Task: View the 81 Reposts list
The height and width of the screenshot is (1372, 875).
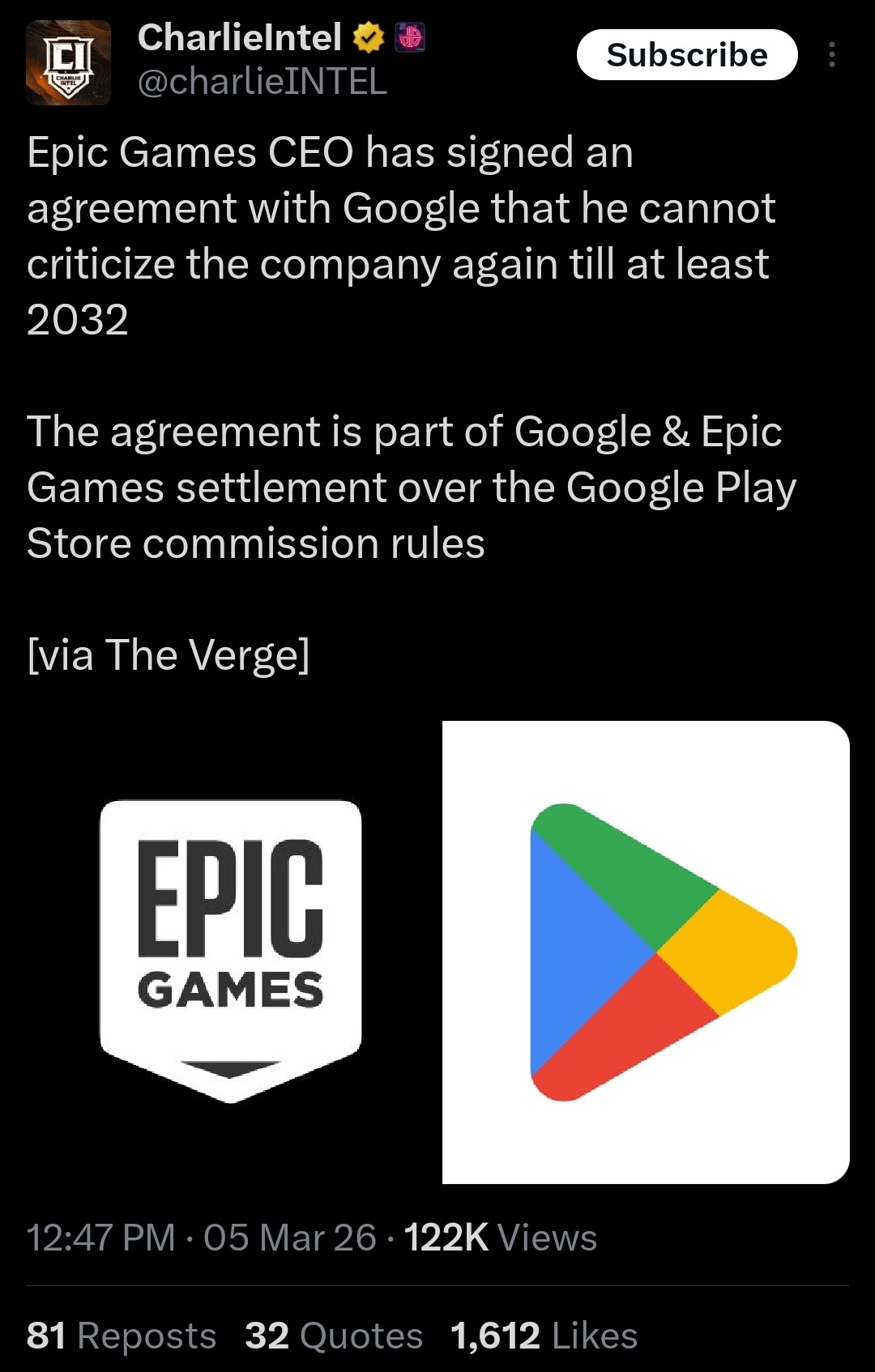Action: pos(122,1336)
